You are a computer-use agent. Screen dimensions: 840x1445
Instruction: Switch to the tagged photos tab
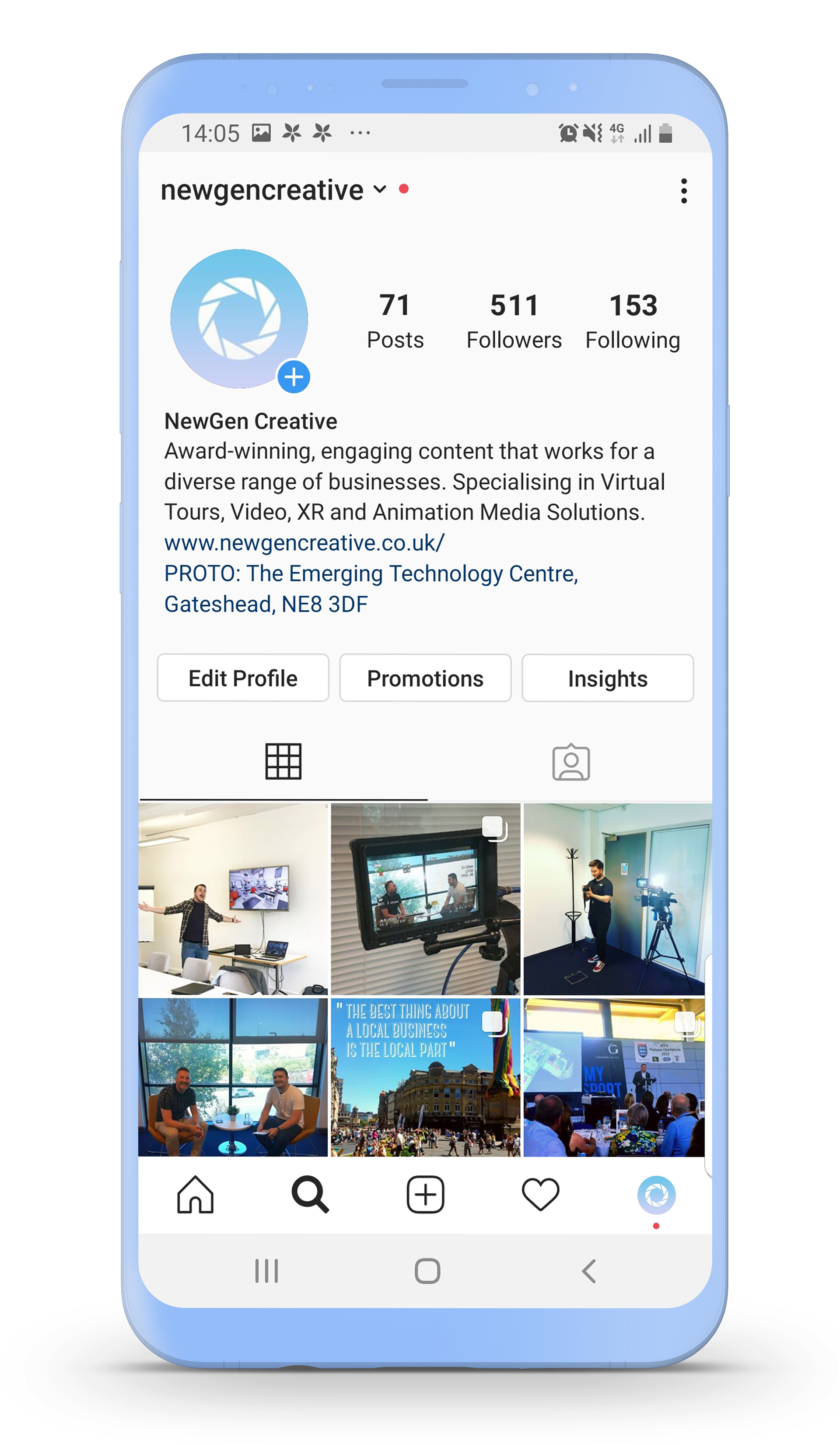point(570,763)
